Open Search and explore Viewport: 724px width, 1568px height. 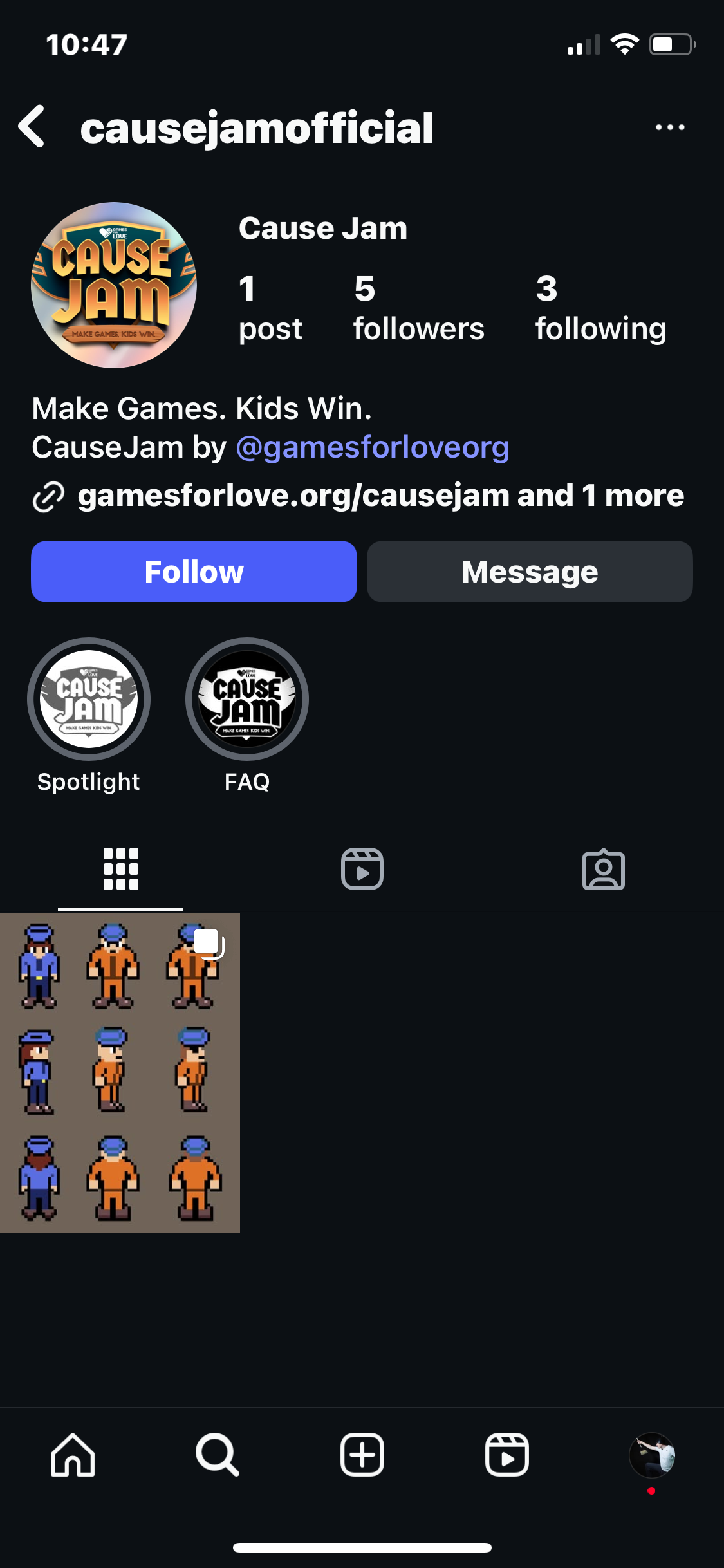click(x=218, y=1455)
